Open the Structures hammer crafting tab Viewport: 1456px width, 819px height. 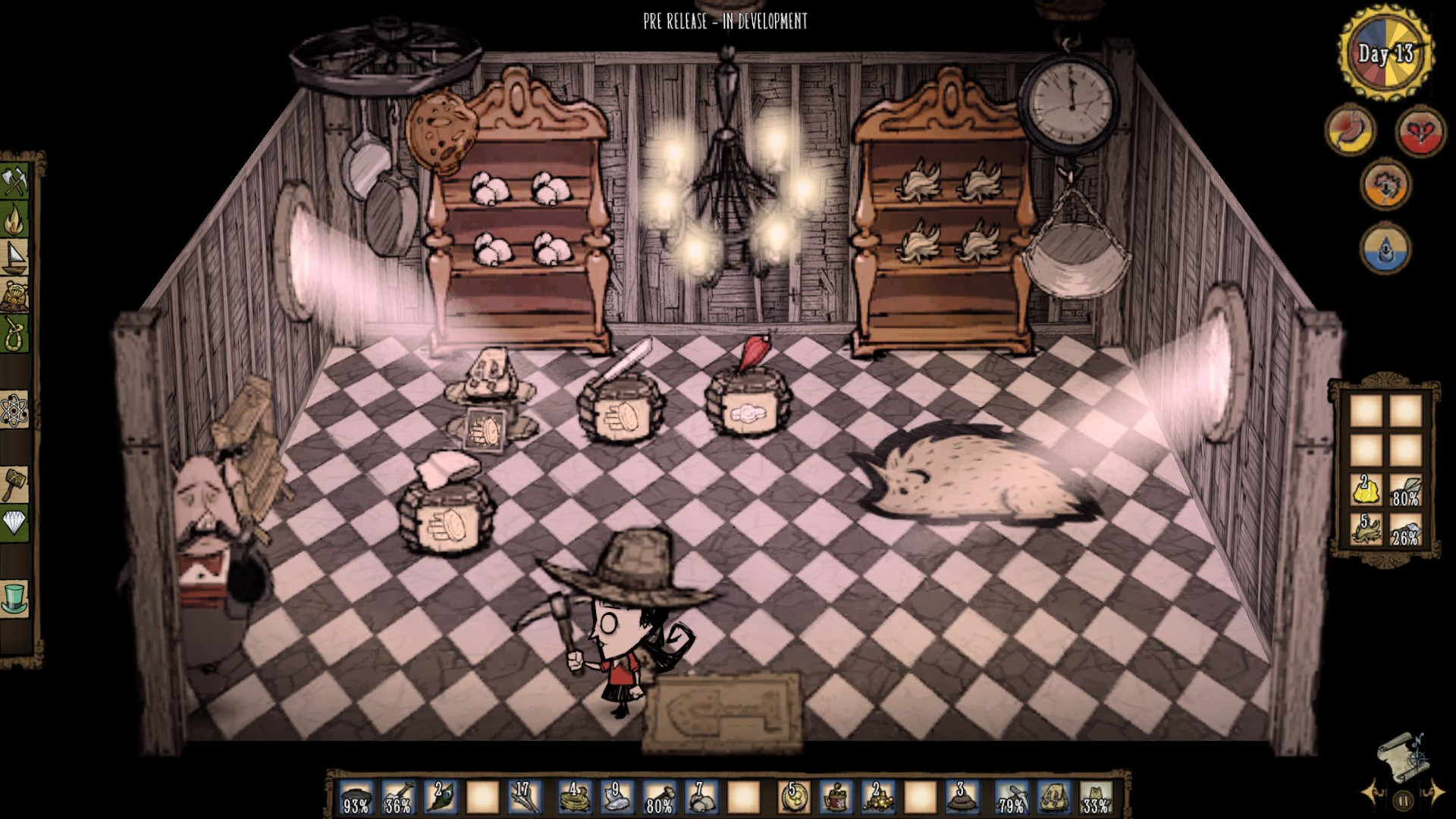coord(14,484)
